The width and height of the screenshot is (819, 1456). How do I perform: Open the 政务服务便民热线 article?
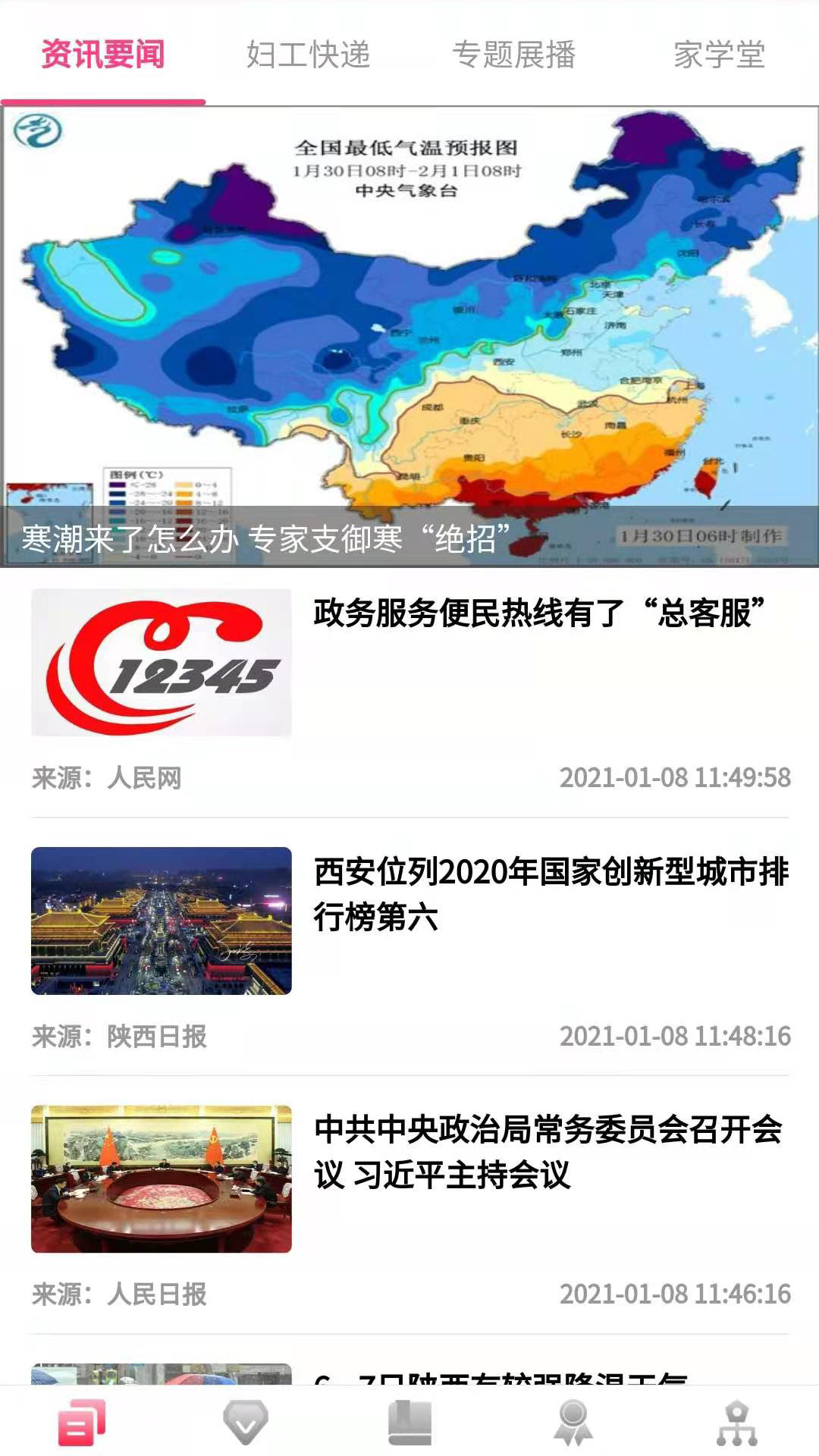pos(538,613)
